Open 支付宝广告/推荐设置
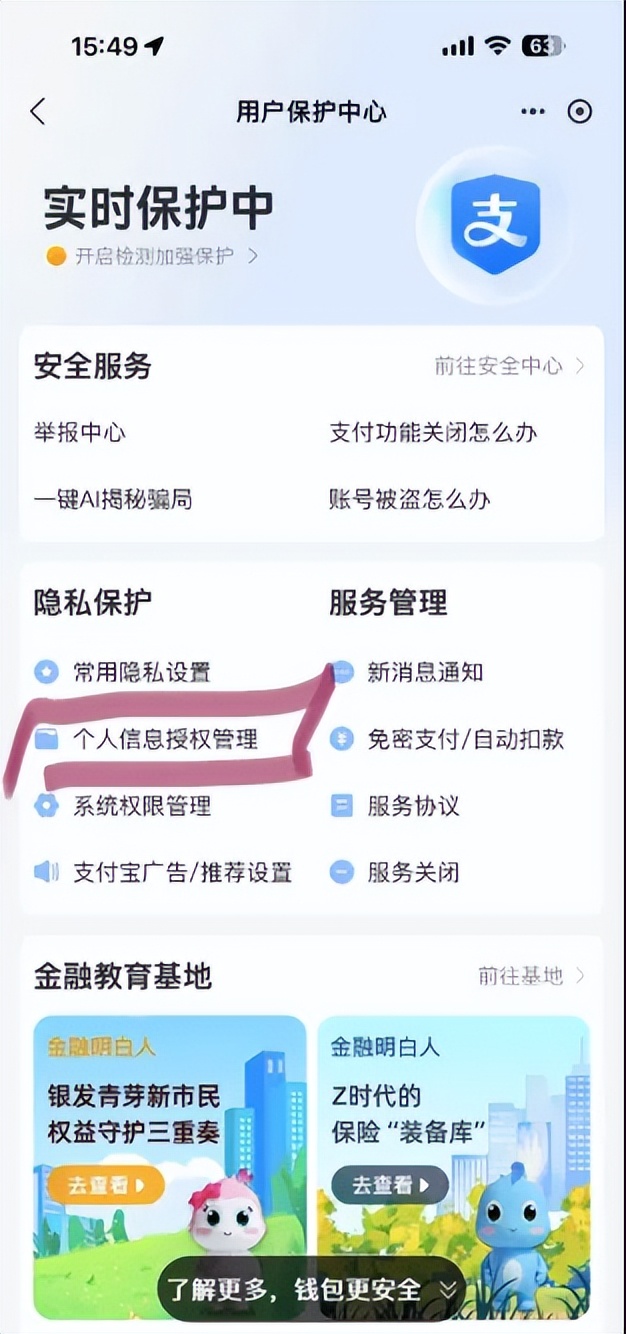The height and width of the screenshot is (1334, 626). click(x=182, y=872)
